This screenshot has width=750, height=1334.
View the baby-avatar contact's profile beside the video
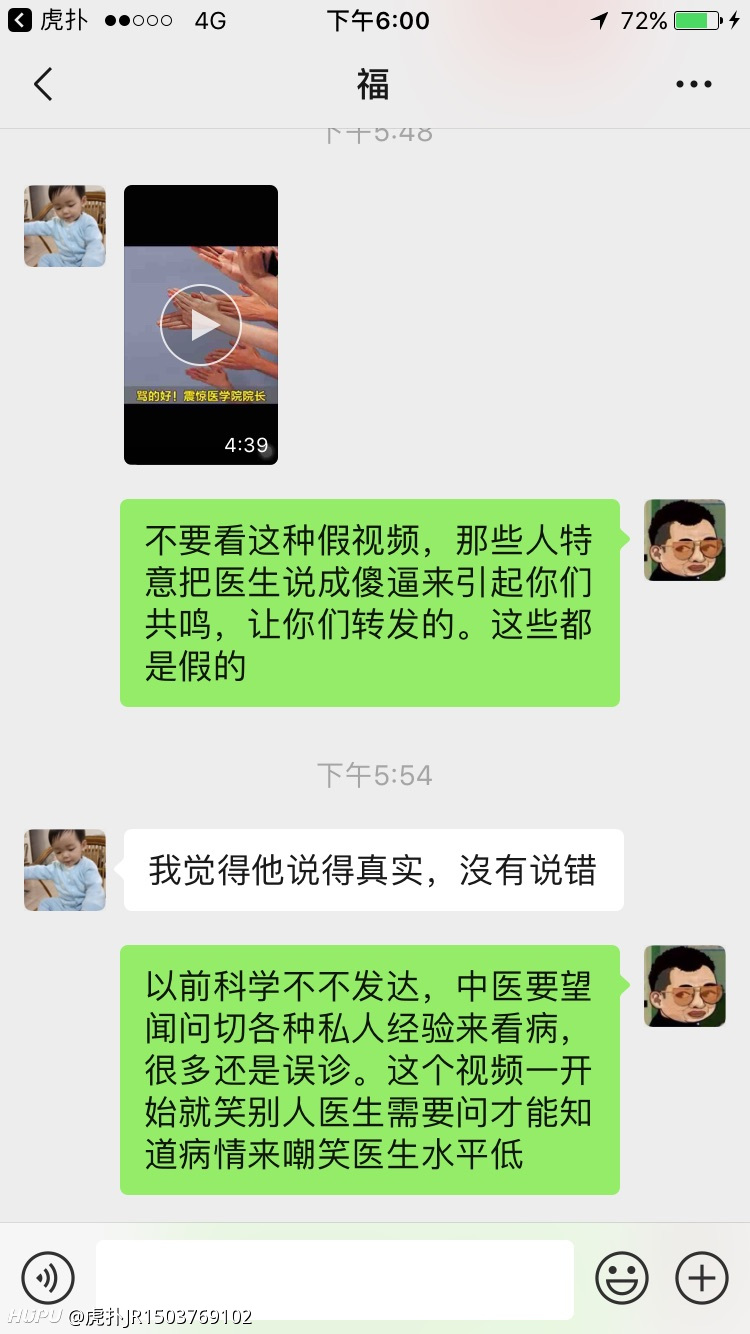coord(65,226)
